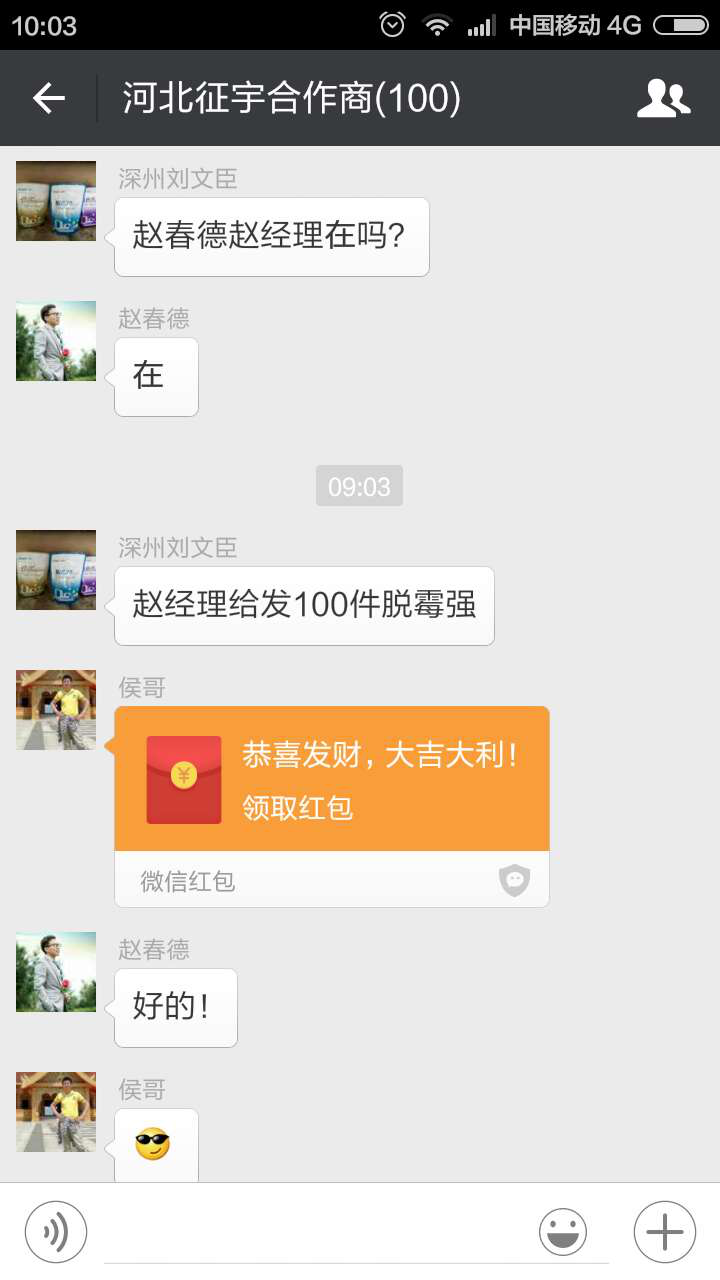This screenshot has height=1280, width=720.
Task: Open the group members icon
Action: click(x=664, y=98)
